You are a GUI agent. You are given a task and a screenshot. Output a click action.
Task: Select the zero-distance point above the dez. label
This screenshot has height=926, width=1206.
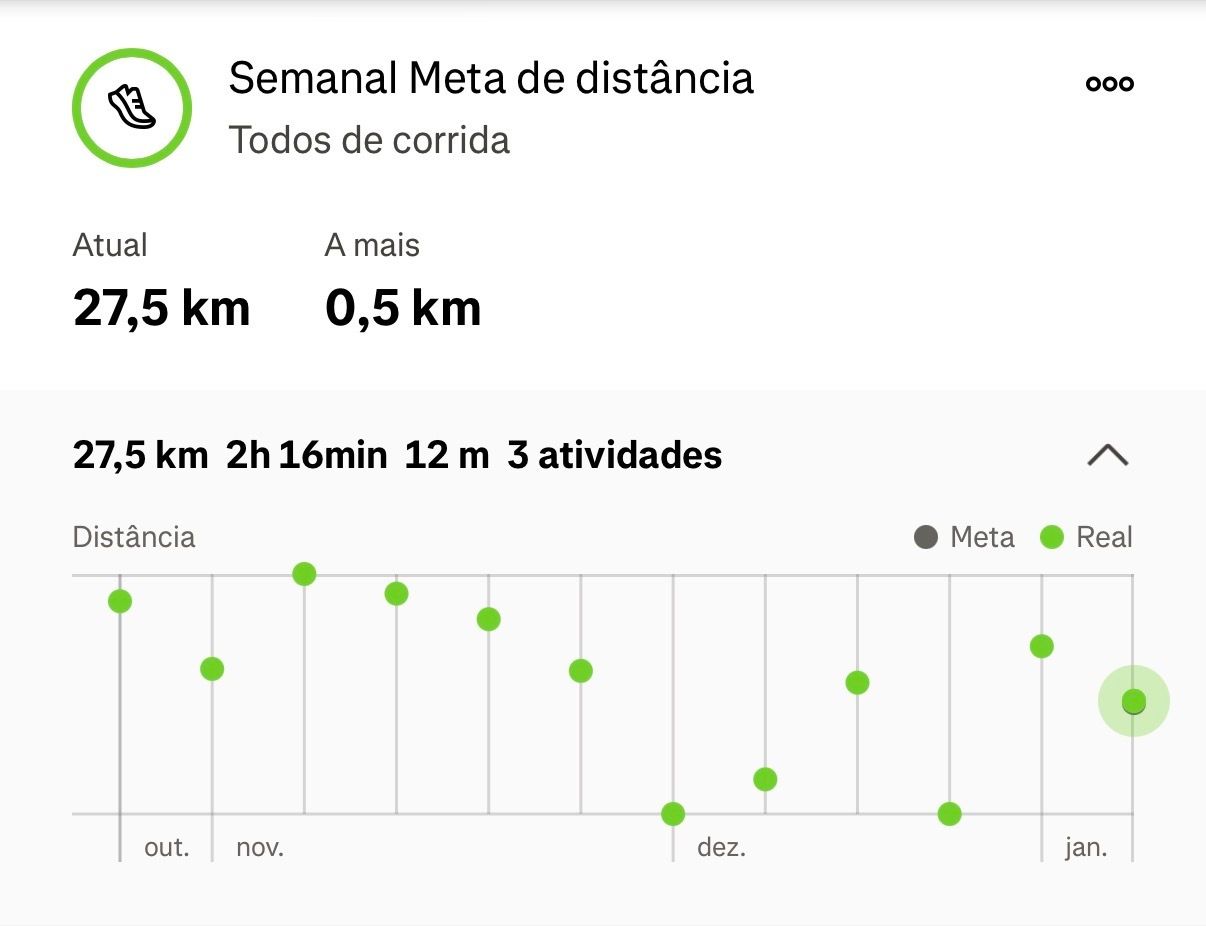point(673,814)
